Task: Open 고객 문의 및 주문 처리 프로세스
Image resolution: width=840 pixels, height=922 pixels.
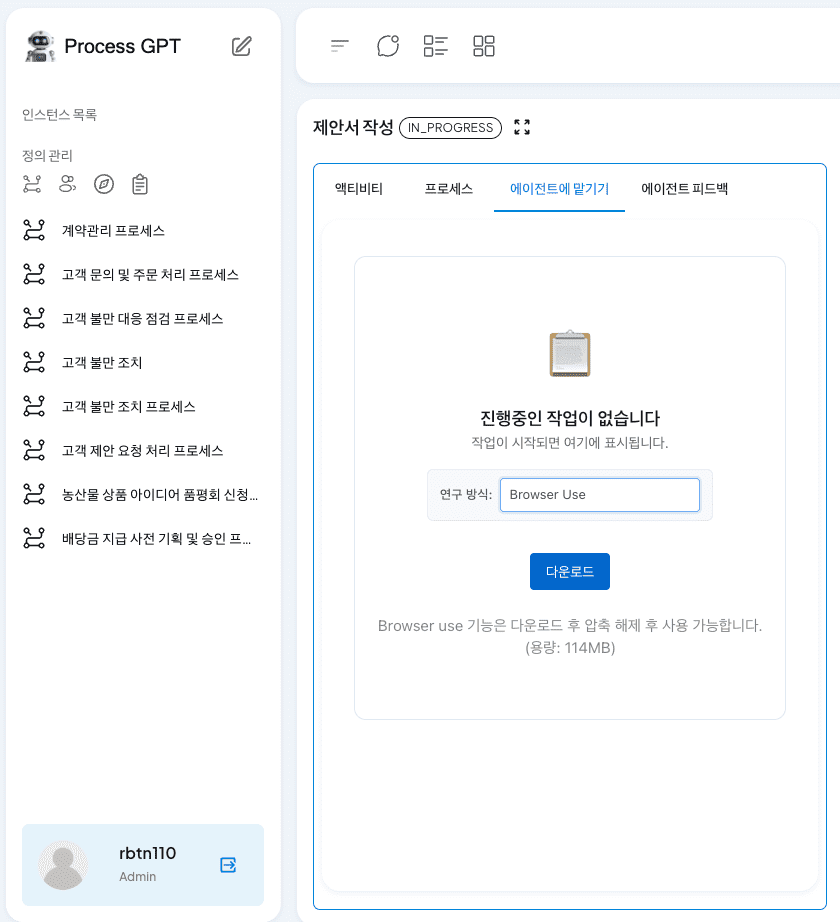Action: pyautogui.click(x=150, y=275)
